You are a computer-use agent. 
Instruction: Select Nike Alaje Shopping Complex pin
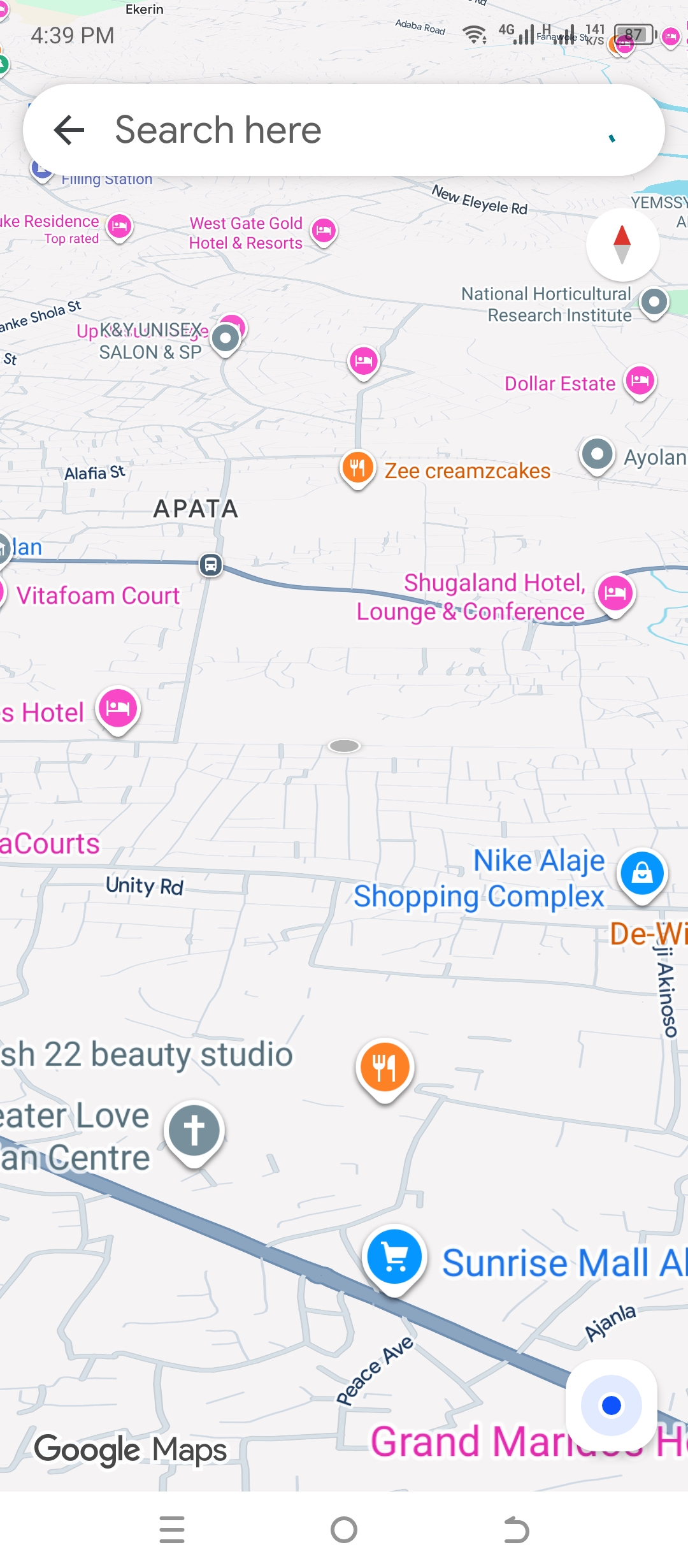click(642, 873)
